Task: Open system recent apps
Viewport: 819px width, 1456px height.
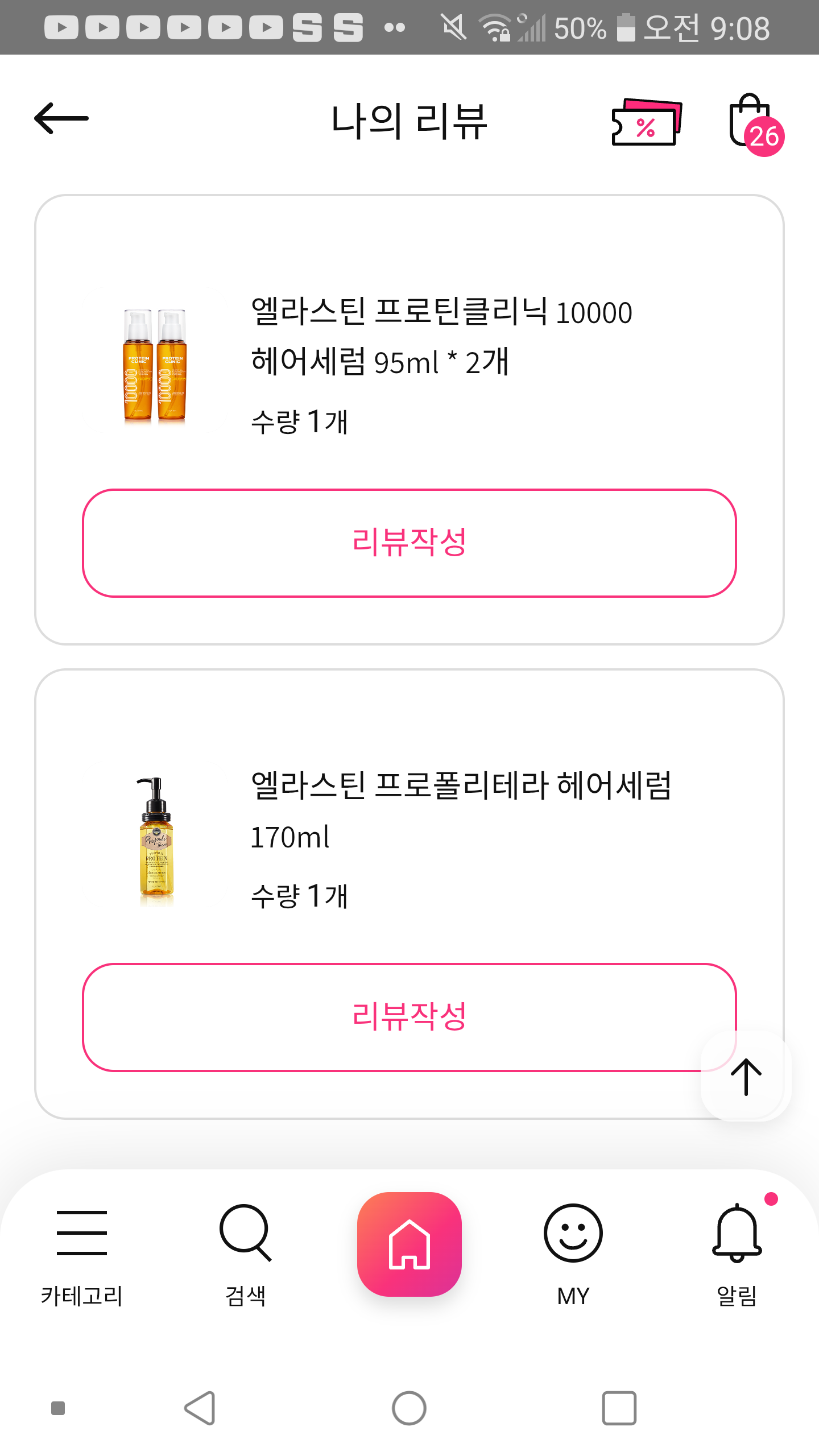Action: click(x=619, y=1408)
